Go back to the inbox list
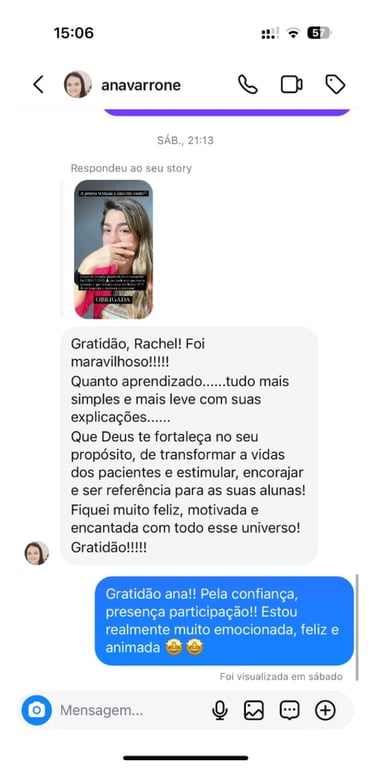 [x=38, y=85]
